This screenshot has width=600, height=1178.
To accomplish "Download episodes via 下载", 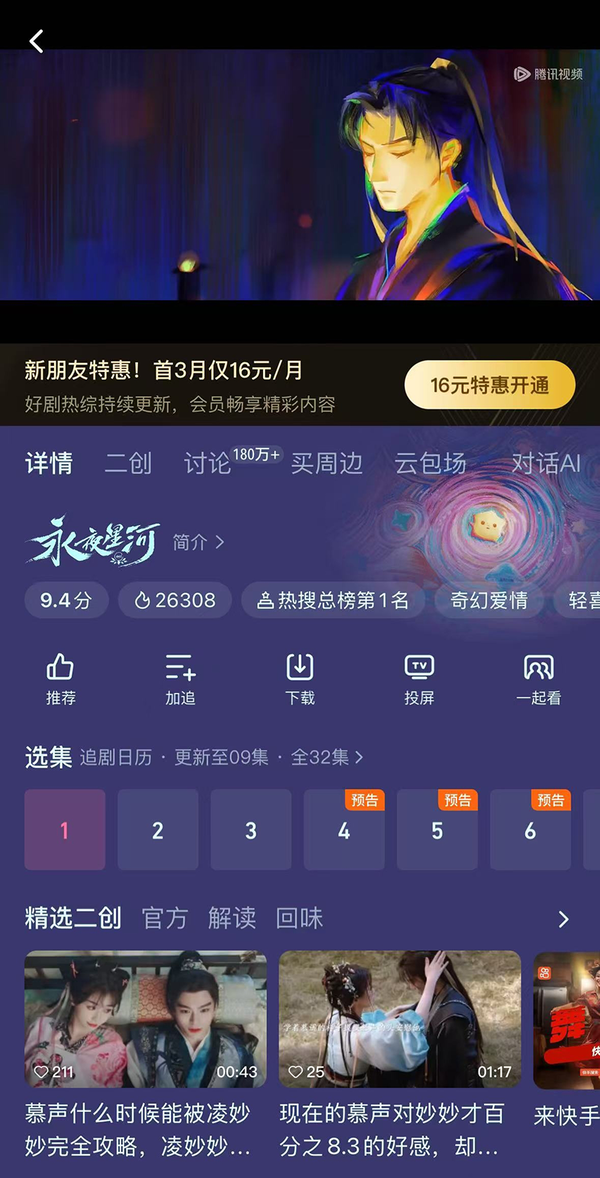I will tap(300, 679).
